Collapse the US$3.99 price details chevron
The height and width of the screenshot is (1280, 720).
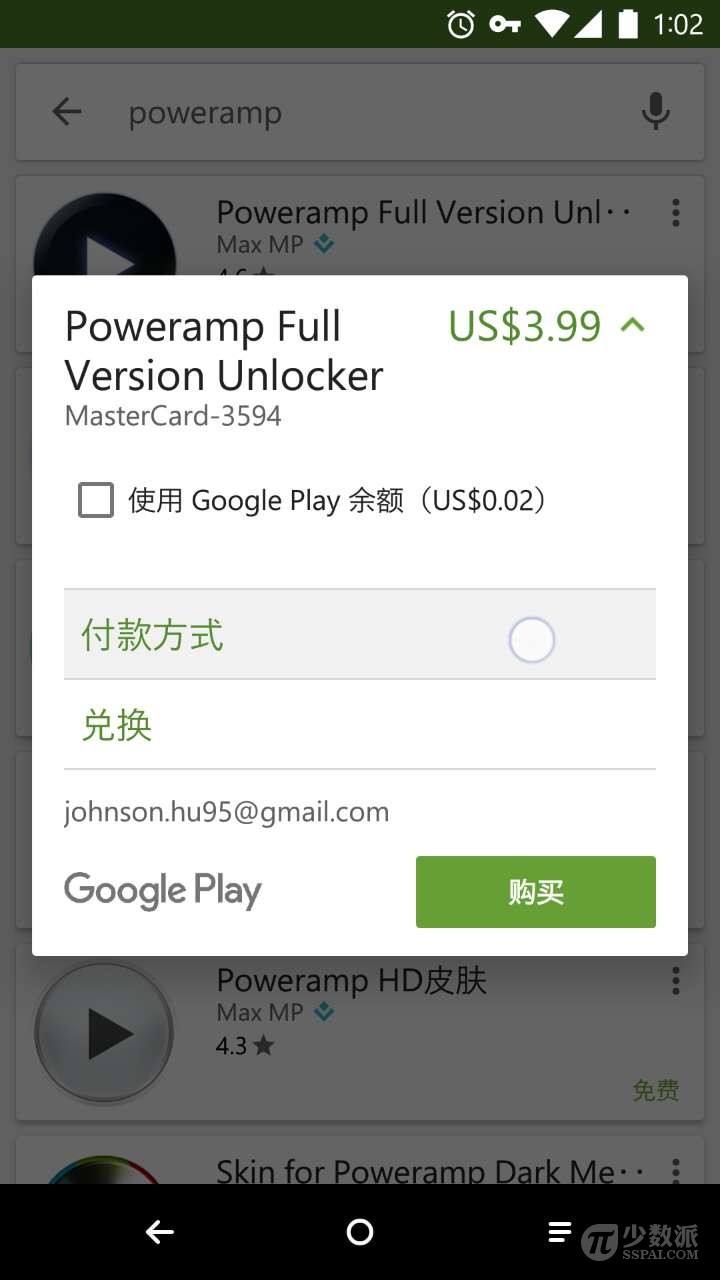[x=633, y=326]
